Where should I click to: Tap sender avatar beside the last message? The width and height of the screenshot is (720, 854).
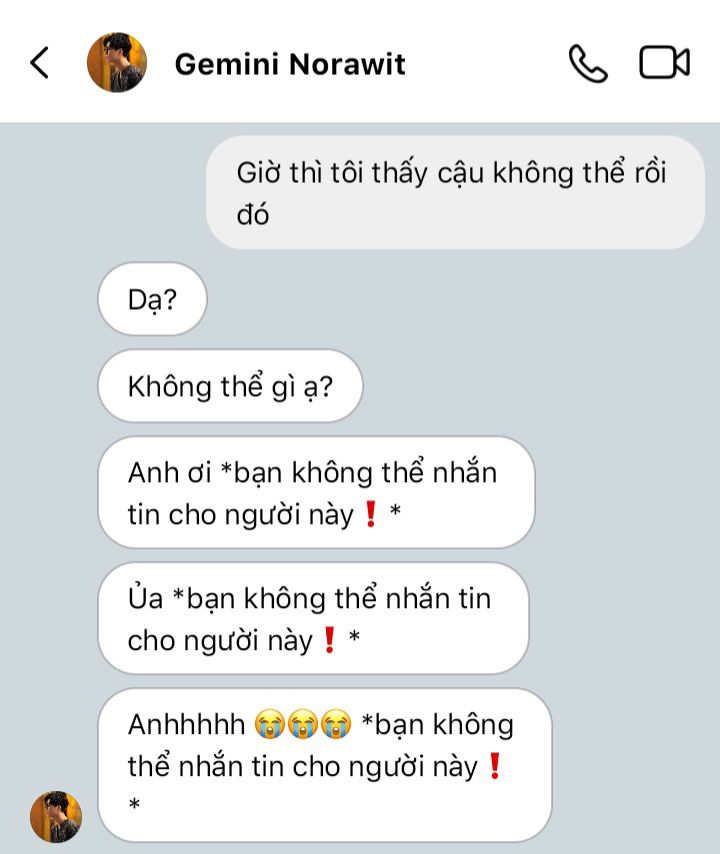pos(56,816)
